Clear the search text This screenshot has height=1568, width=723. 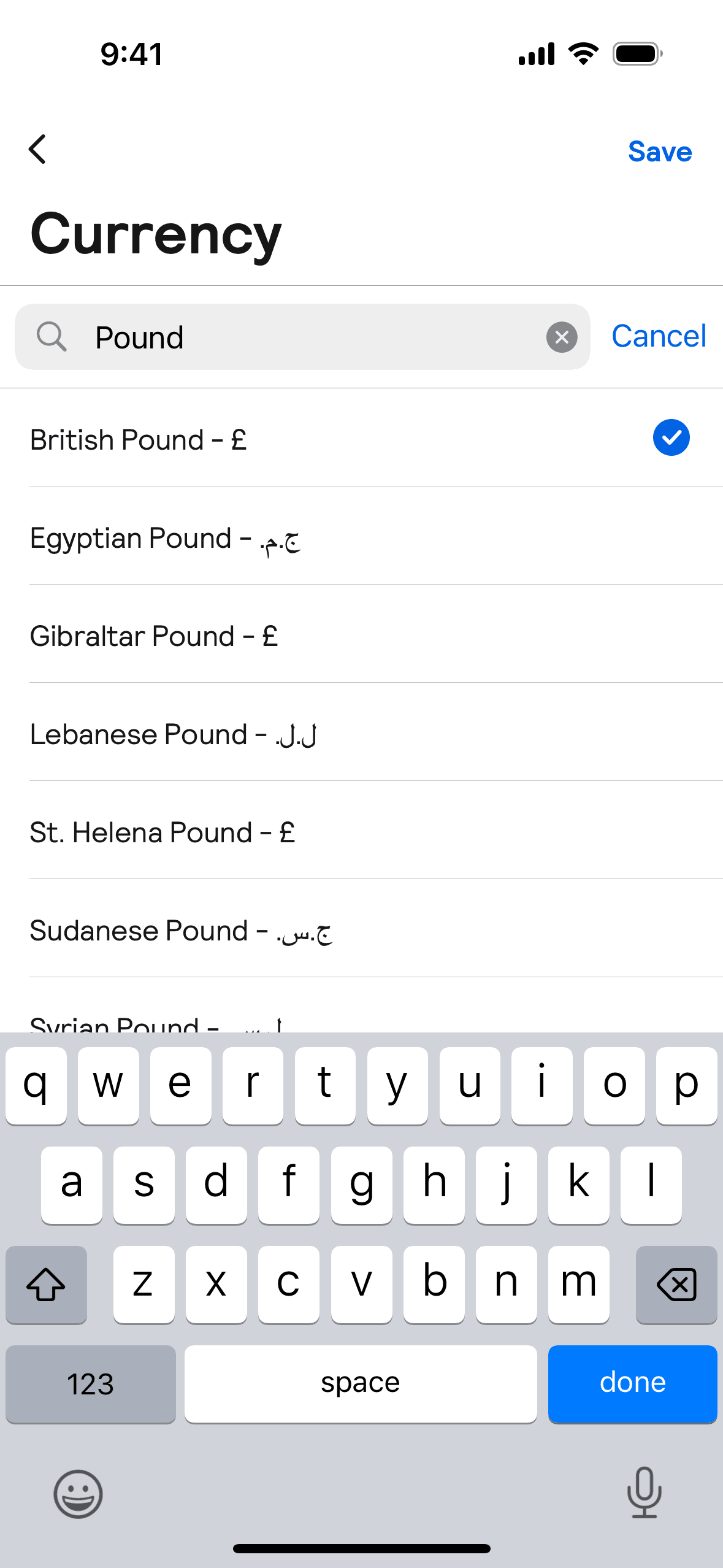pos(561,337)
